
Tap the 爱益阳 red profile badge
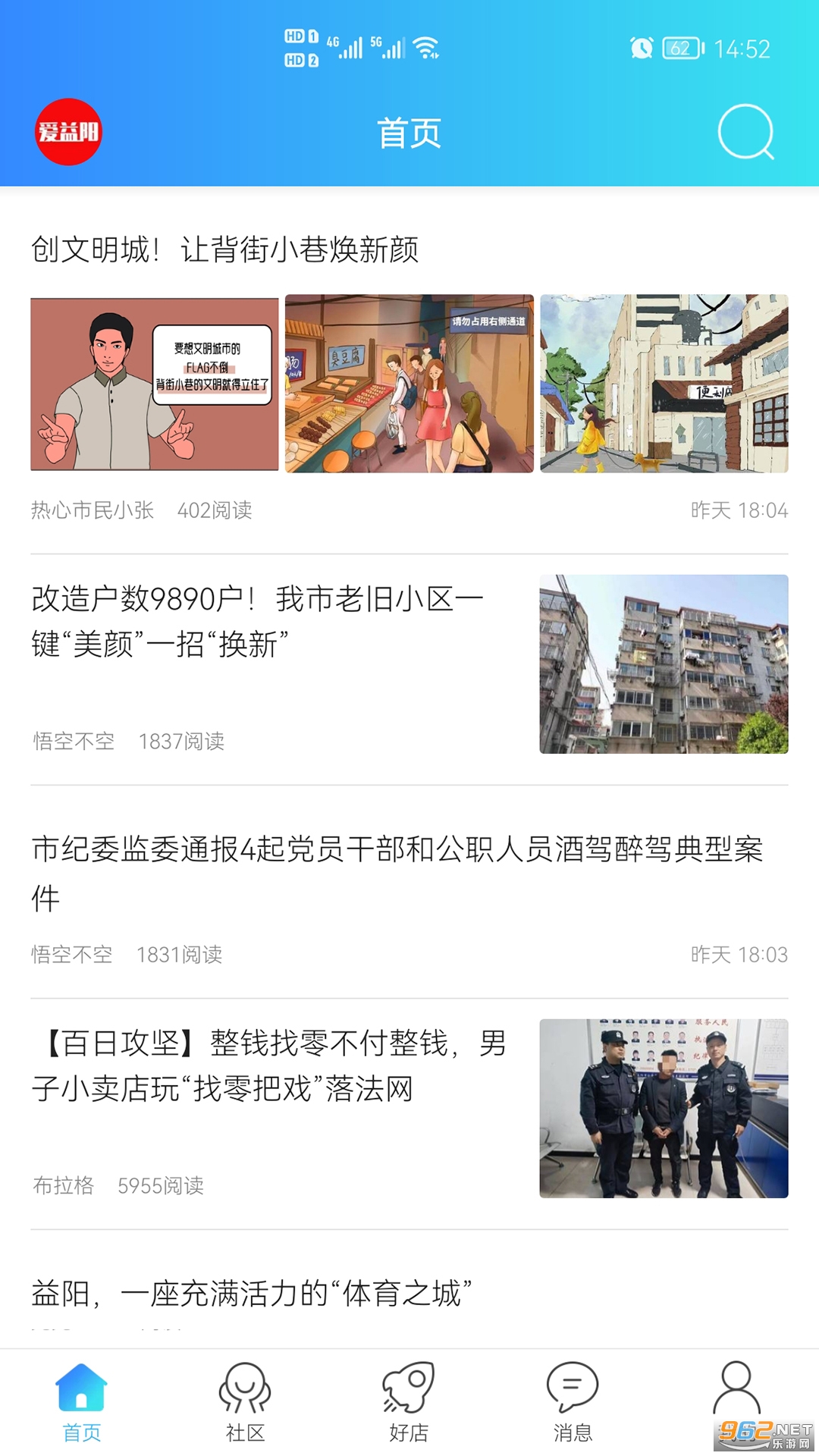pos(68,132)
